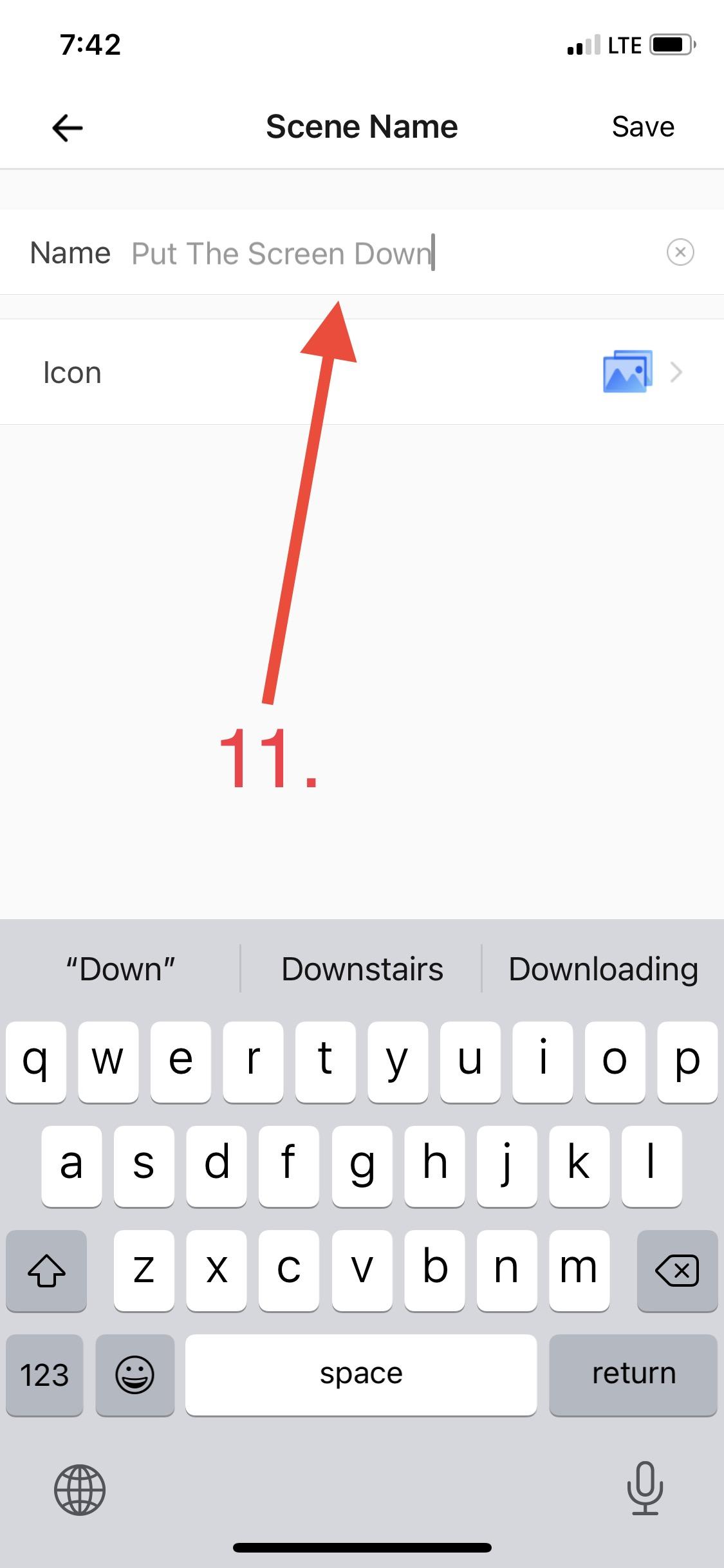Tap the keyboard return key
The width and height of the screenshot is (724, 1568).
pyautogui.click(x=633, y=1374)
